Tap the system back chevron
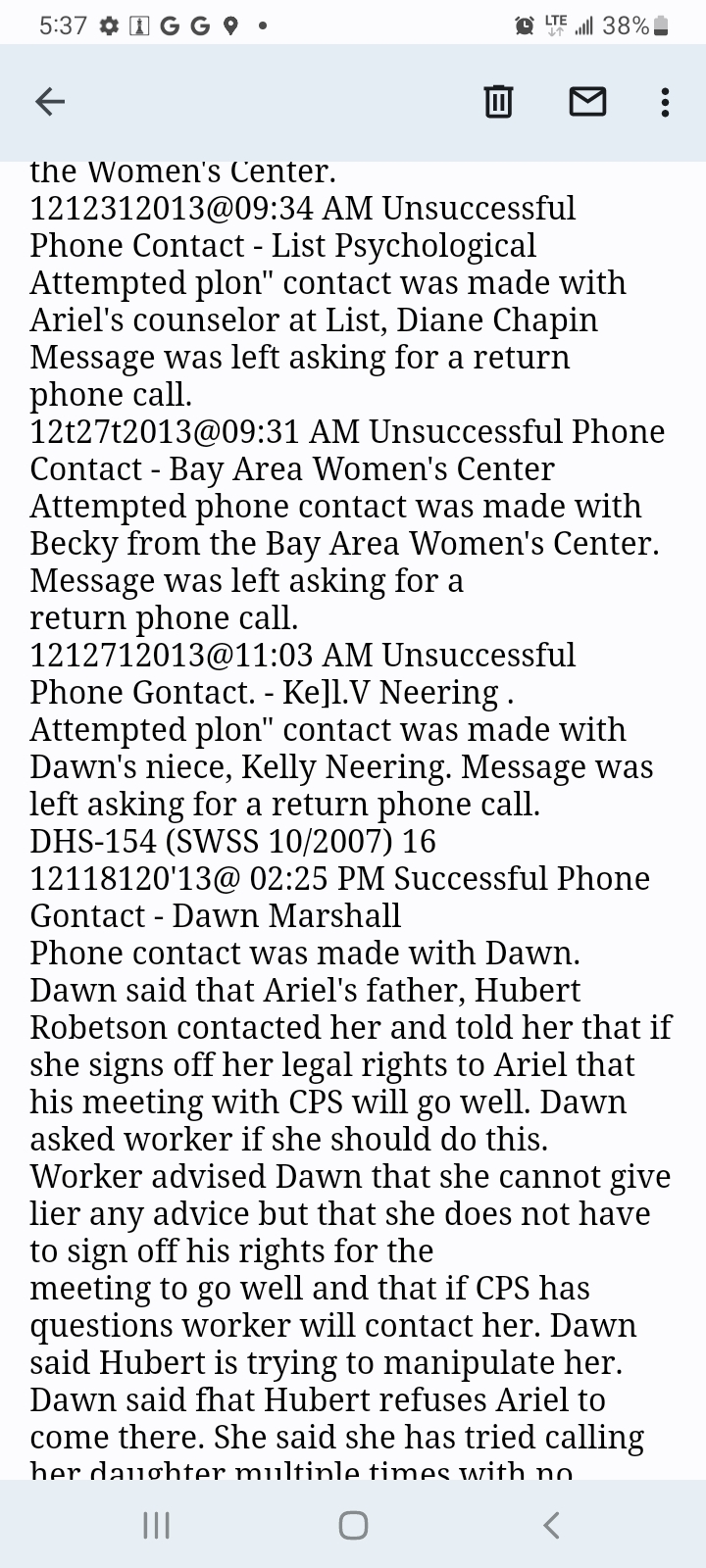This screenshot has width=706, height=1568. point(551,1525)
